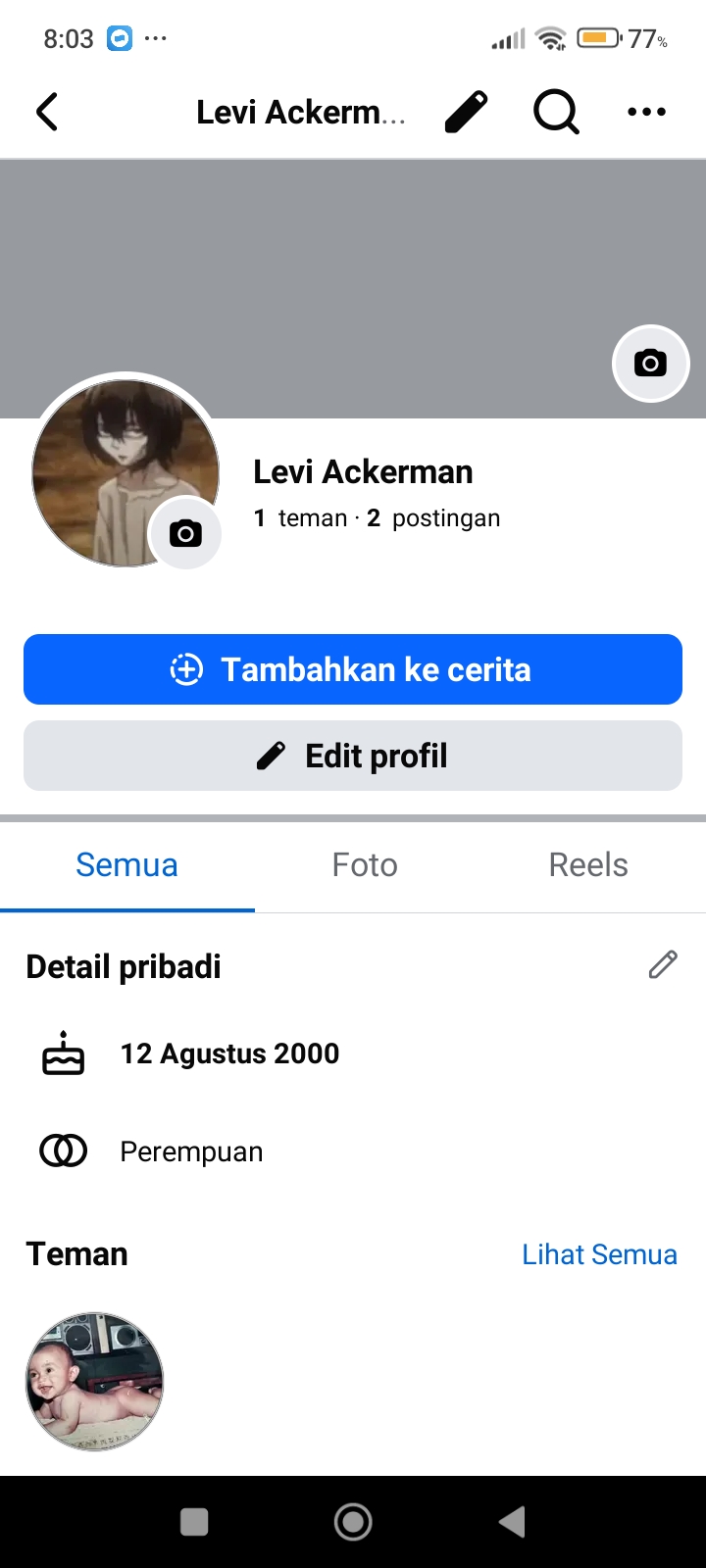
Task: Switch to the Reels tab
Action: [x=588, y=865]
